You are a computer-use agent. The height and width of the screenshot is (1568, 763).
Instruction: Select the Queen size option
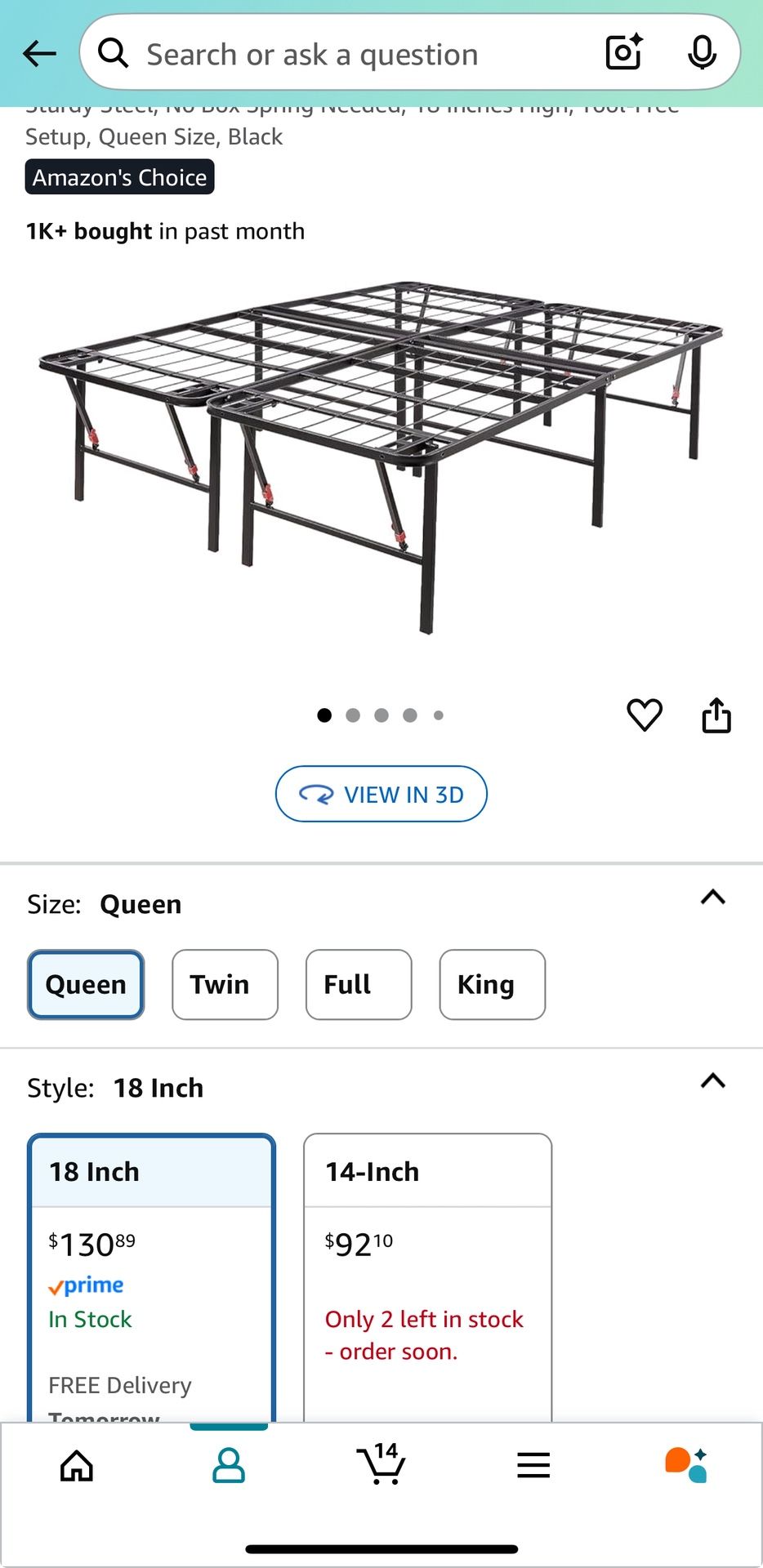[x=86, y=984]
